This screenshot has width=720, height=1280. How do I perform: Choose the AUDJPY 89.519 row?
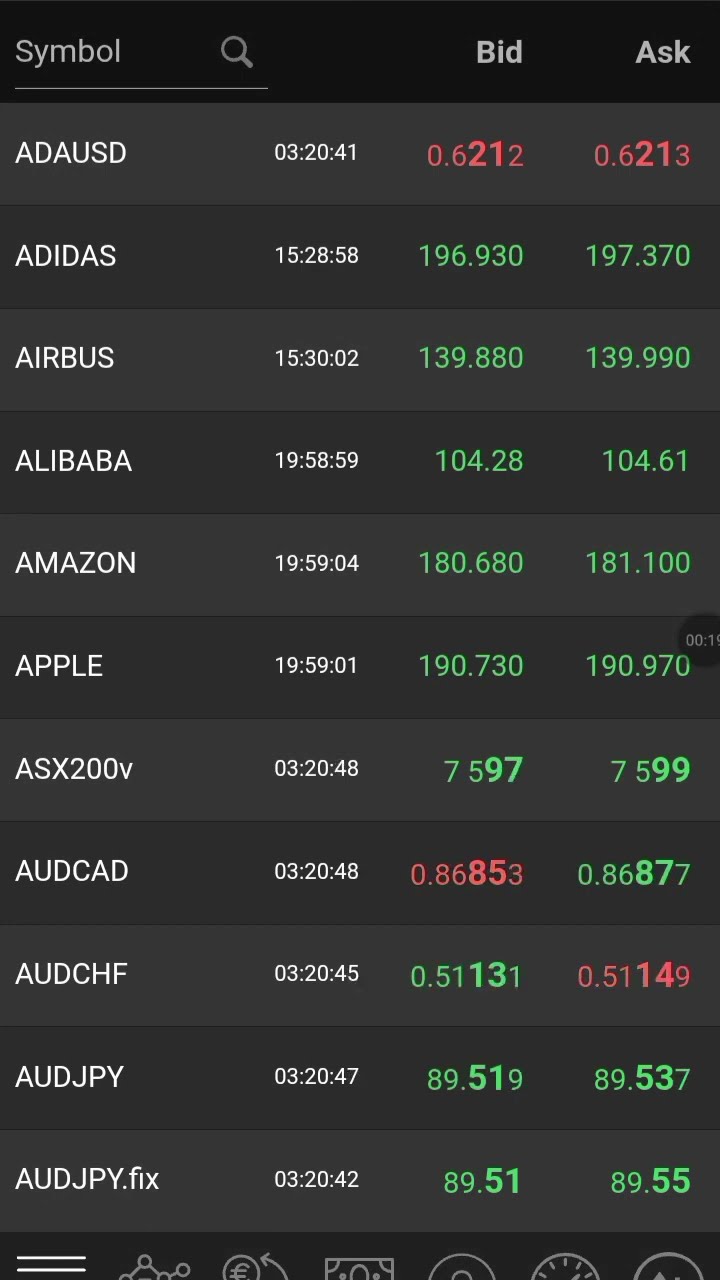tap(360, 1077)
